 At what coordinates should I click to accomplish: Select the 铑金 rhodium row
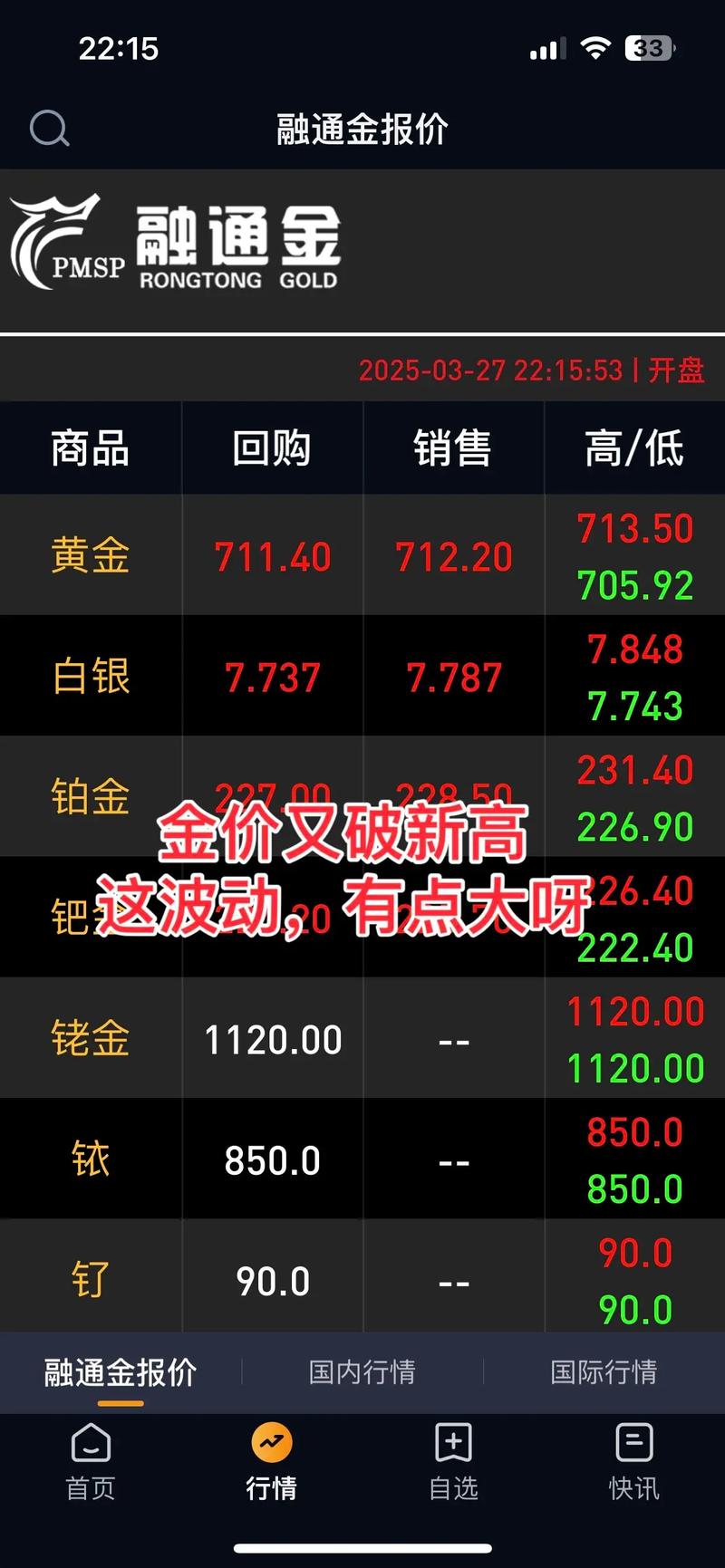point(90,1039)
